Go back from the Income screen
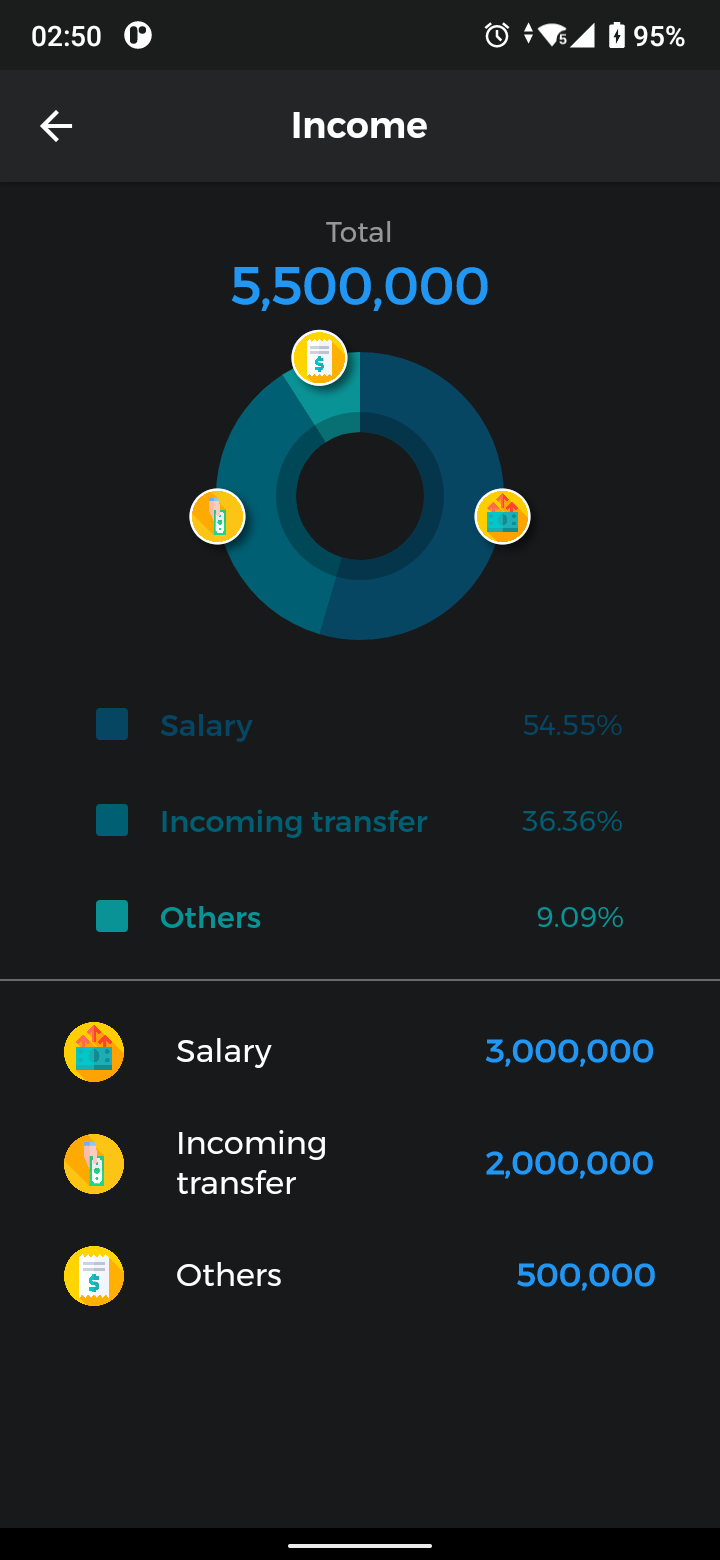720x1560 pixels. click(x=56, y=126)
